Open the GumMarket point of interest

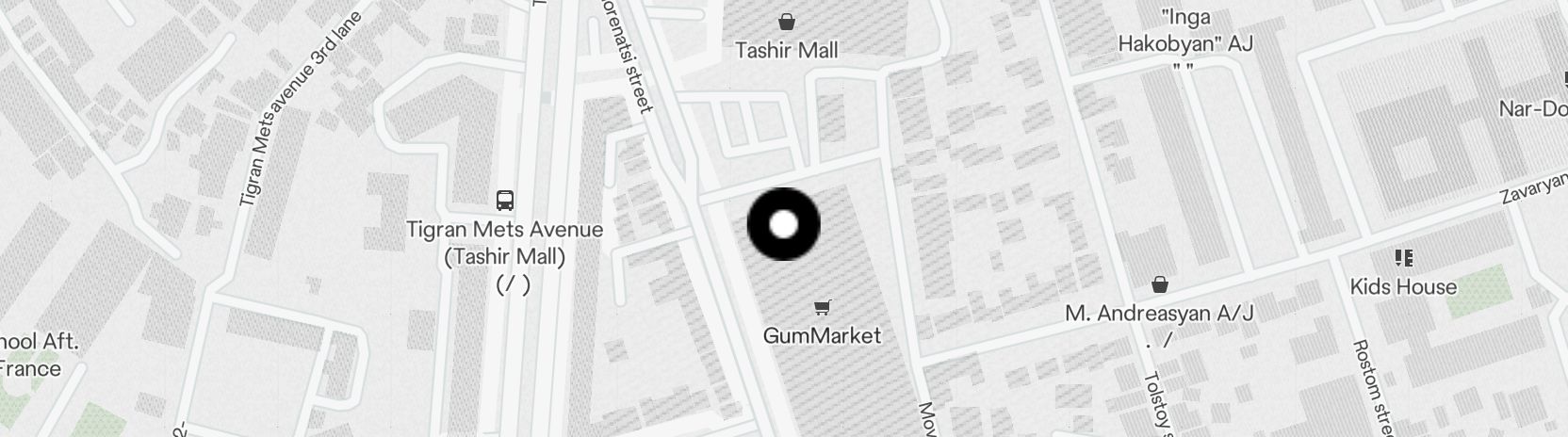tap(823, 307)
